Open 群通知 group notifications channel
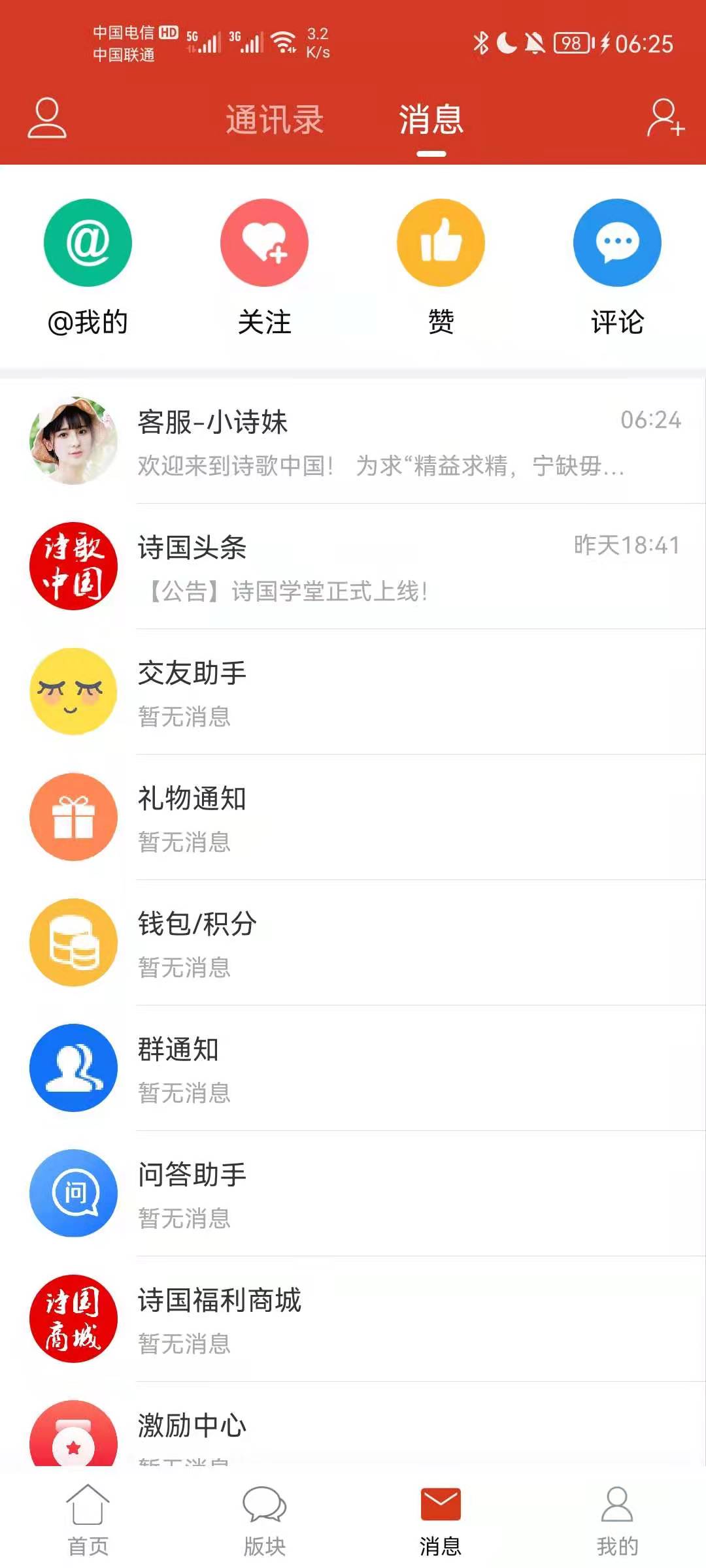Viewport: 706px width, 1568px height. [x=353, y=1069]
